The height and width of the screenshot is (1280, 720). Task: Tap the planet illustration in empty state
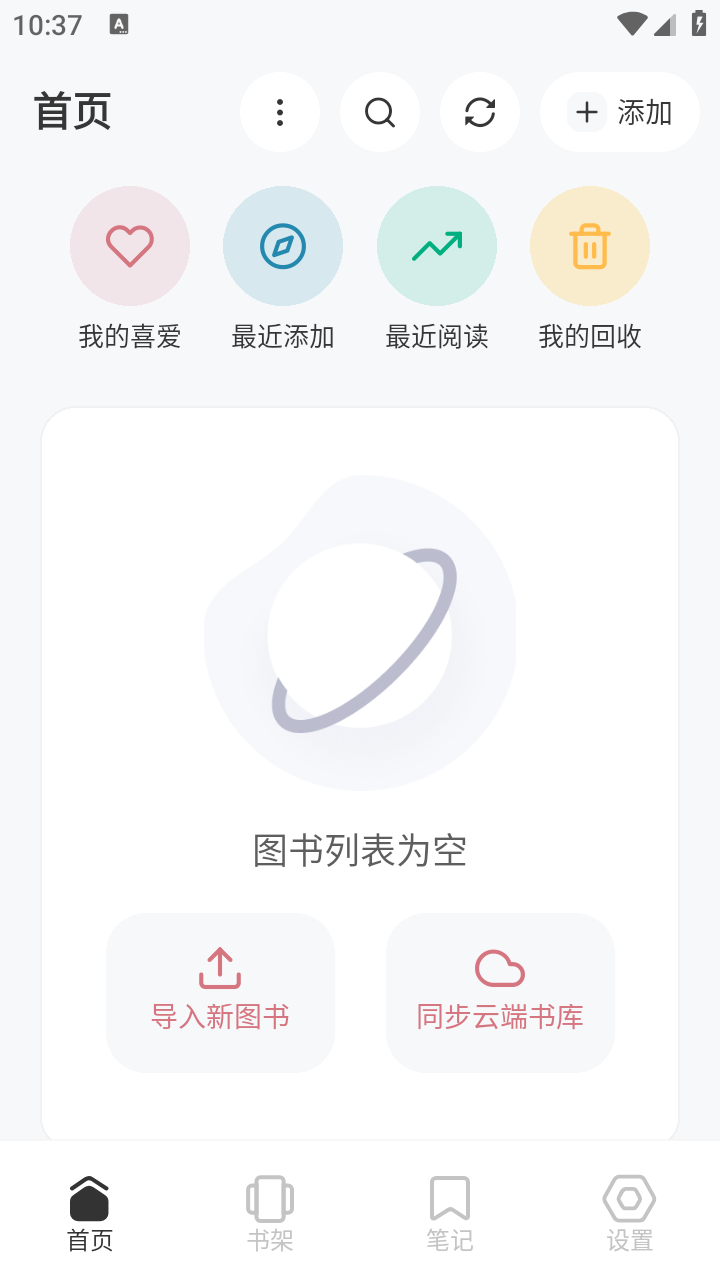coord(360,630)
